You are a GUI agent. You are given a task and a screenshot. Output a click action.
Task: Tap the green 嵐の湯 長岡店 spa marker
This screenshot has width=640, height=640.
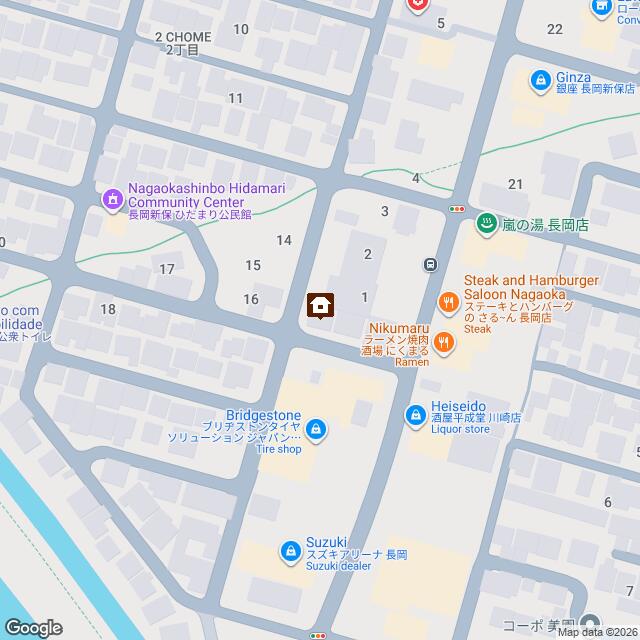tap(487, 223)
